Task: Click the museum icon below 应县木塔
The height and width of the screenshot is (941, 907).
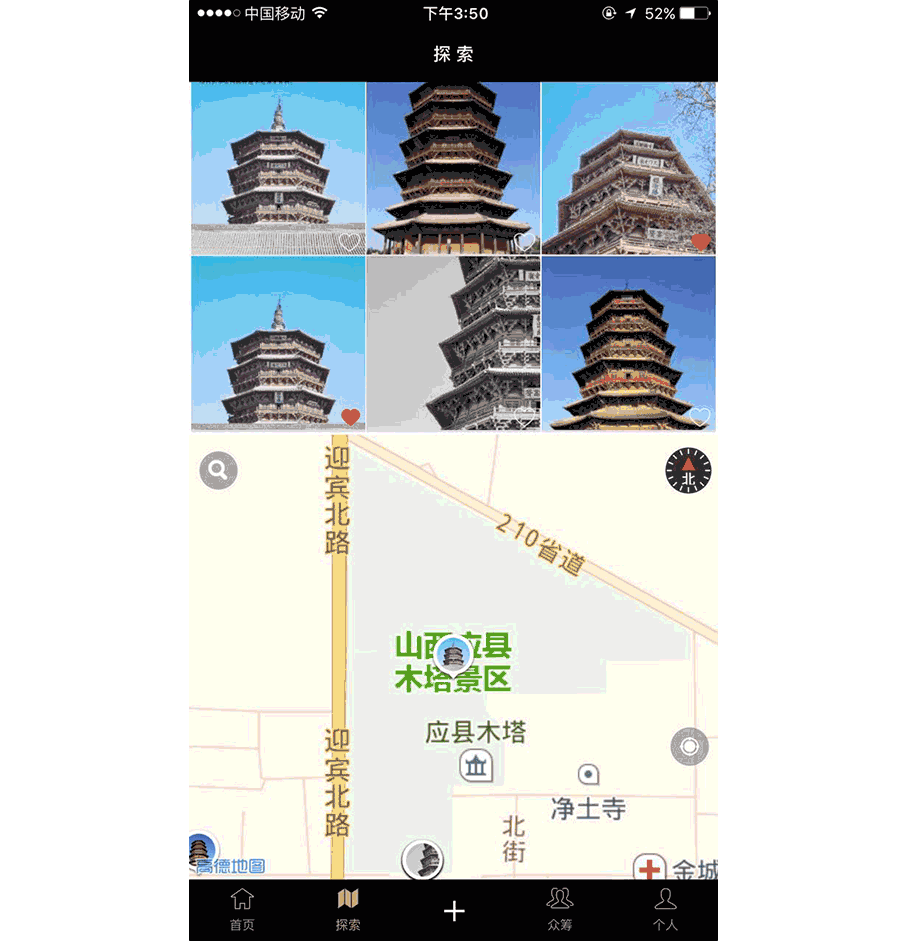Action: point(477,768)
